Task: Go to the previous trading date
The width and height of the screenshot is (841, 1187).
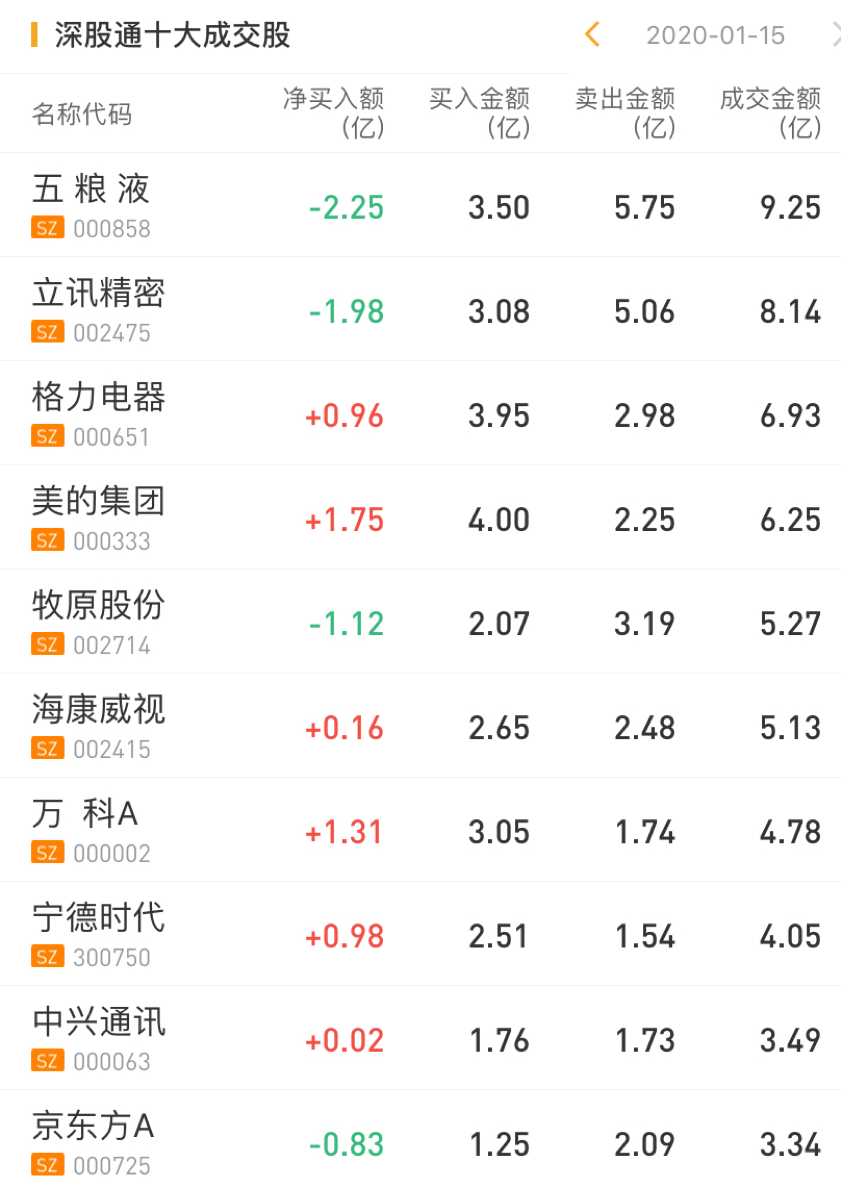Action: click(592, 35)
